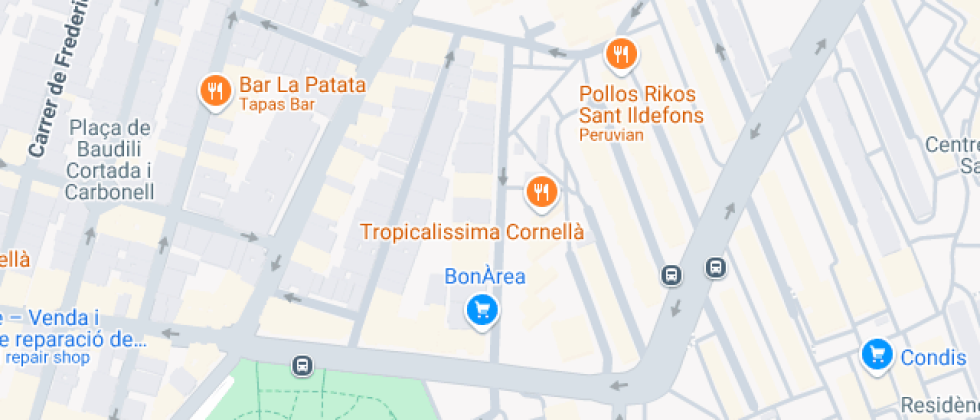The image size is (980, 420).
Task: Select the Condis supermarket marker
Action: [x=878, y=354]
